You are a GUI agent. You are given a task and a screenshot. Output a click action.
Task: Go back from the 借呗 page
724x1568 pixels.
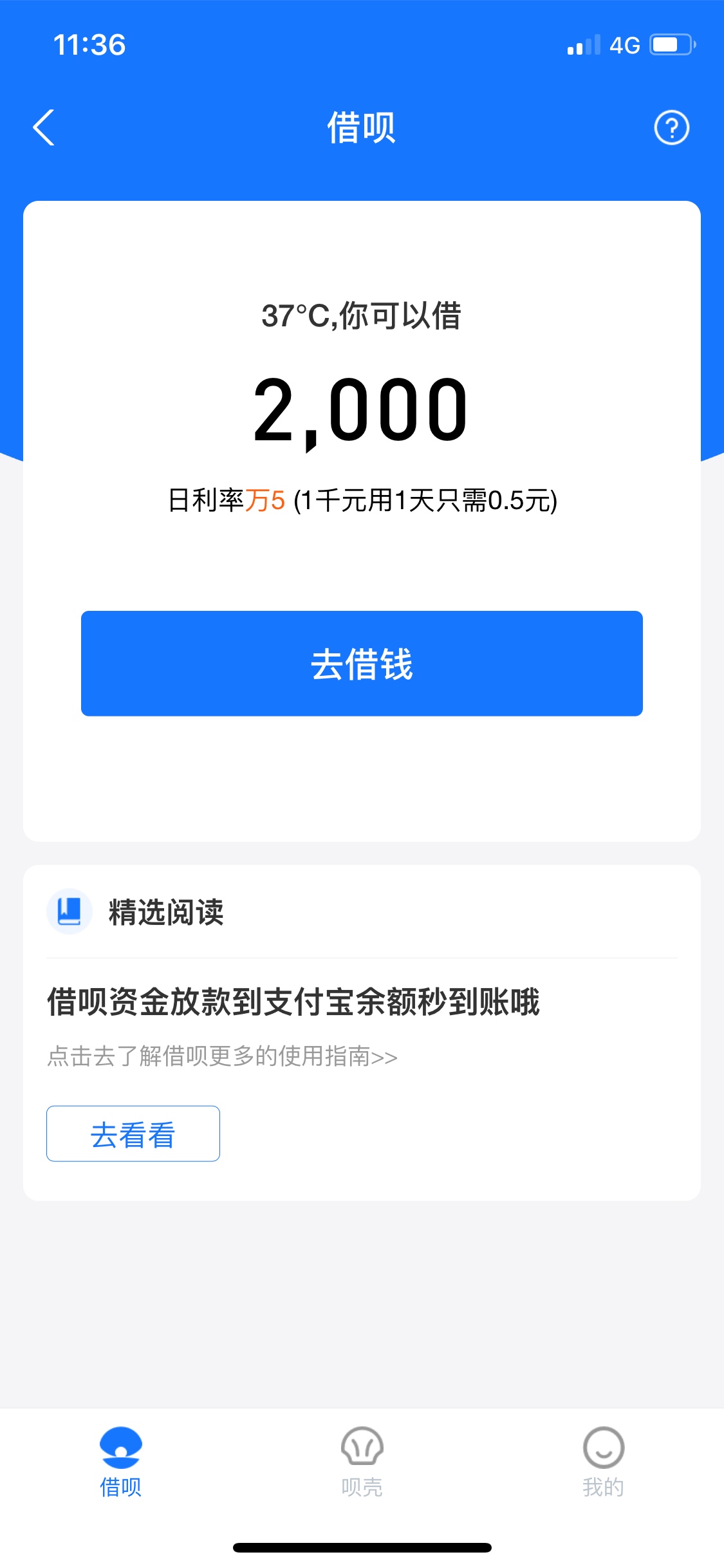[44, 127]
